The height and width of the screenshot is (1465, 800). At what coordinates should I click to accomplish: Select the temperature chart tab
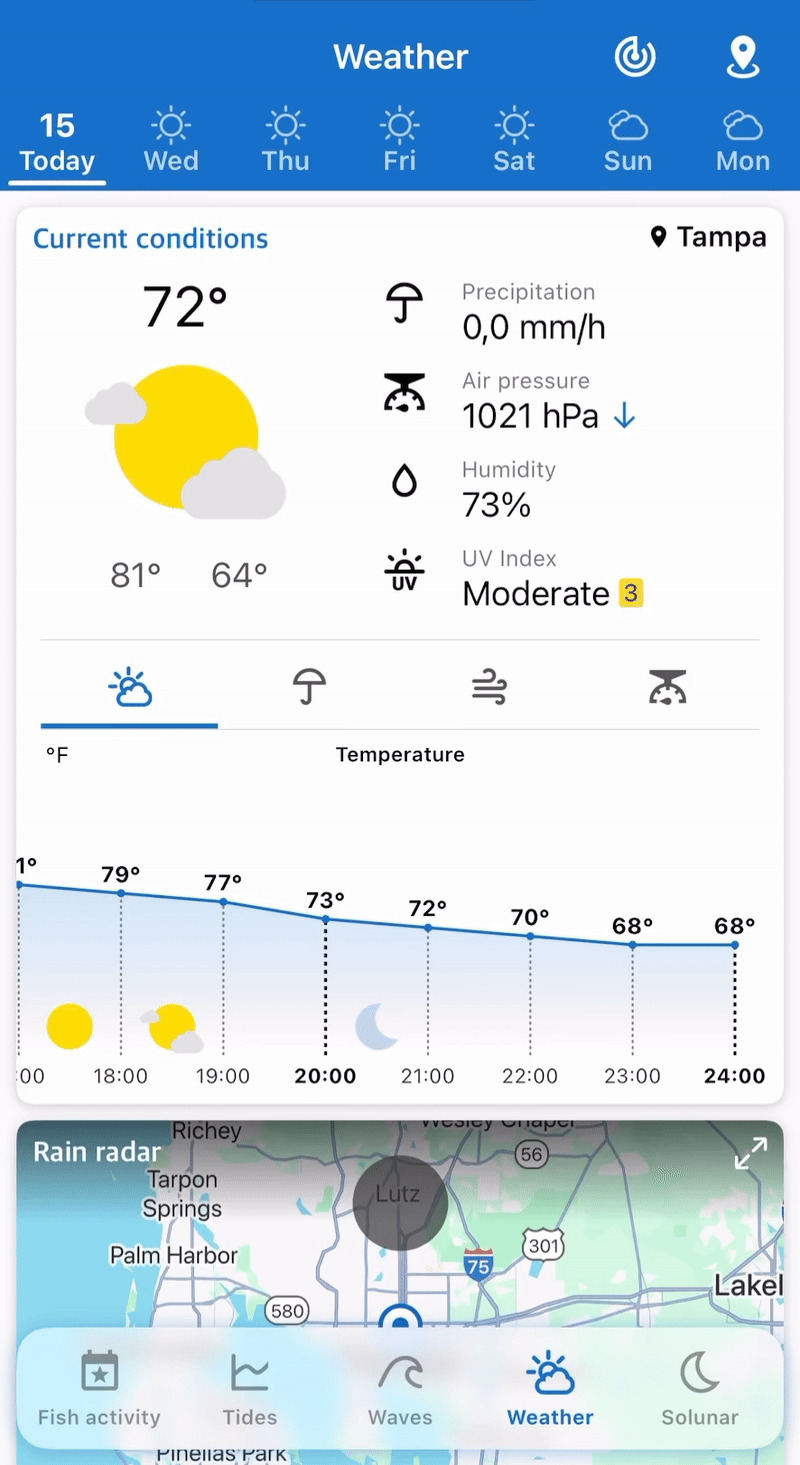tap(130, 688)
